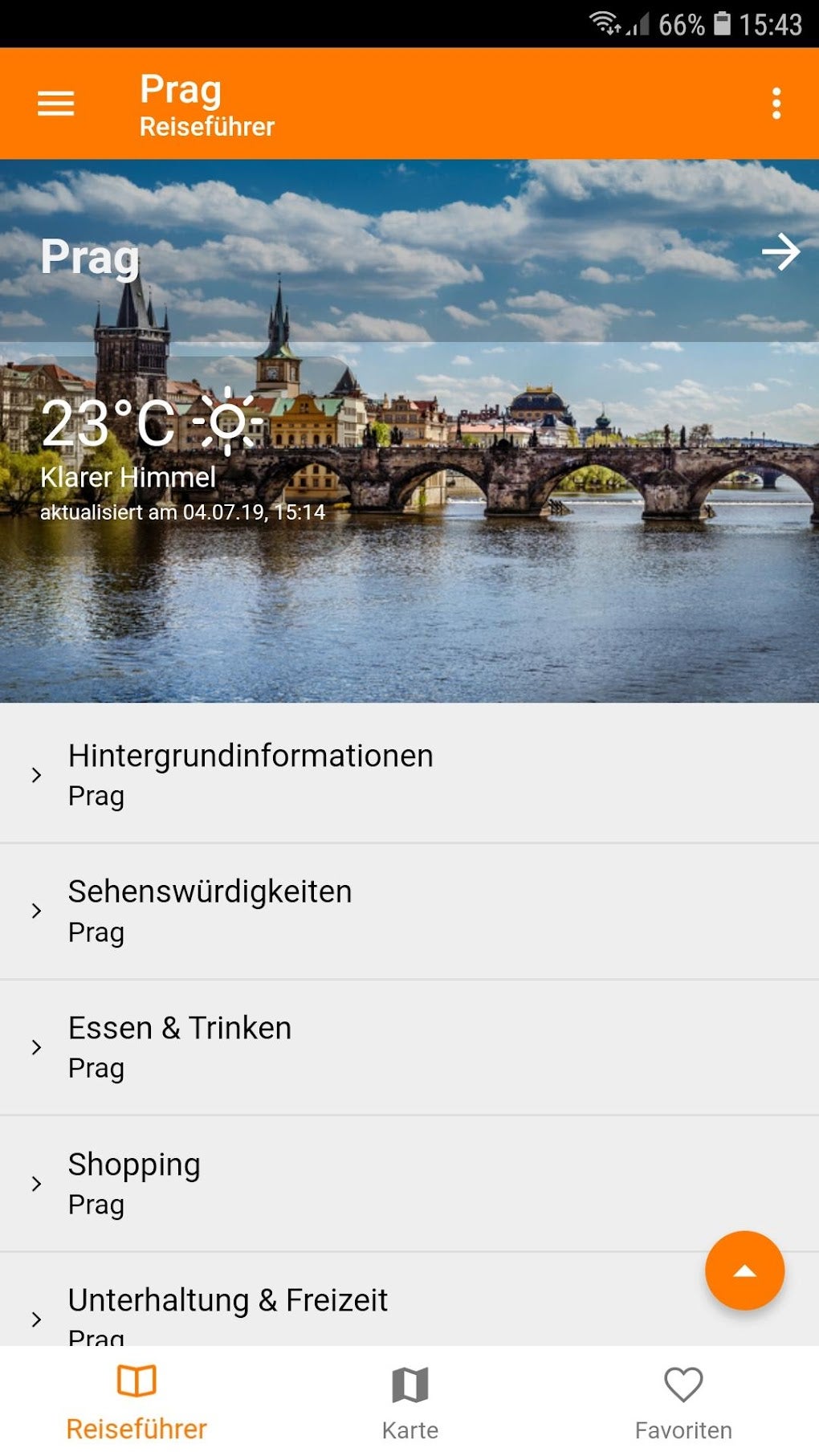Switch to the Karte tab
This screenshot has height=1456, width=819.
[x=409, y=1401]
